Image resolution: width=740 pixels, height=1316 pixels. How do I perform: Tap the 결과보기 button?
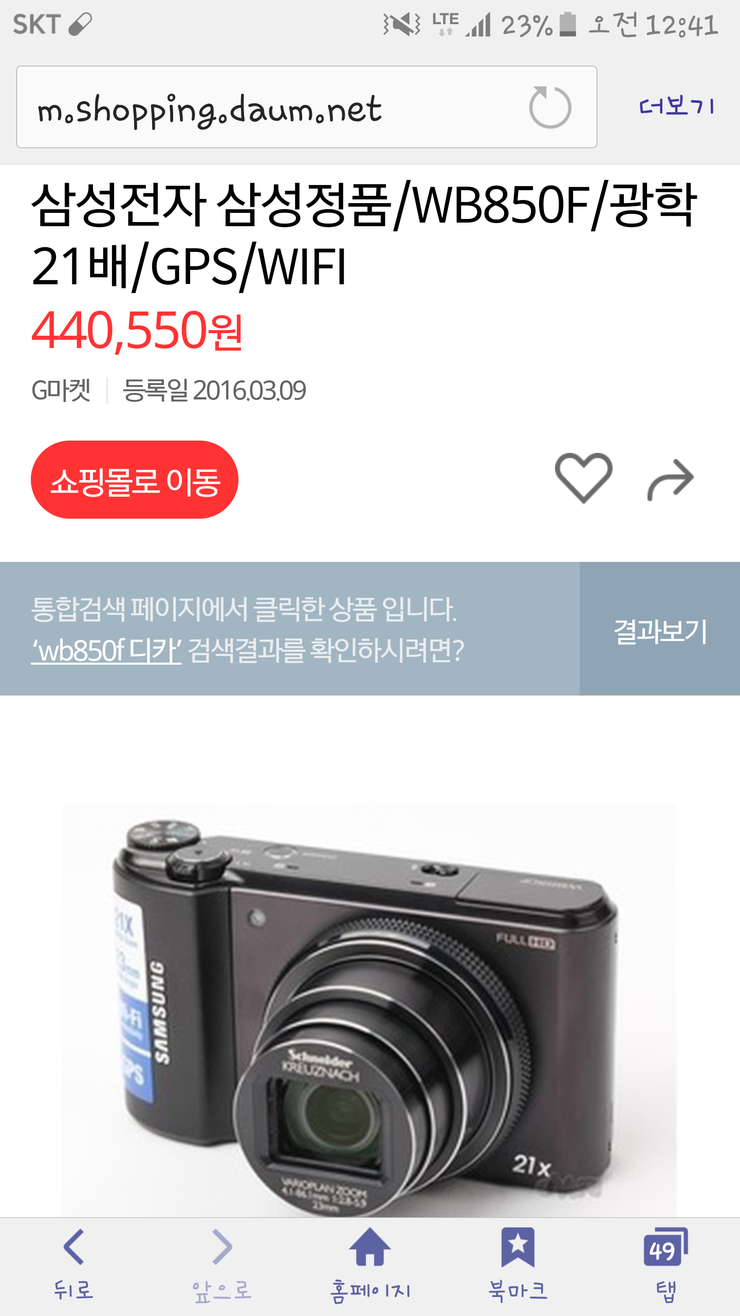point(660,630)
